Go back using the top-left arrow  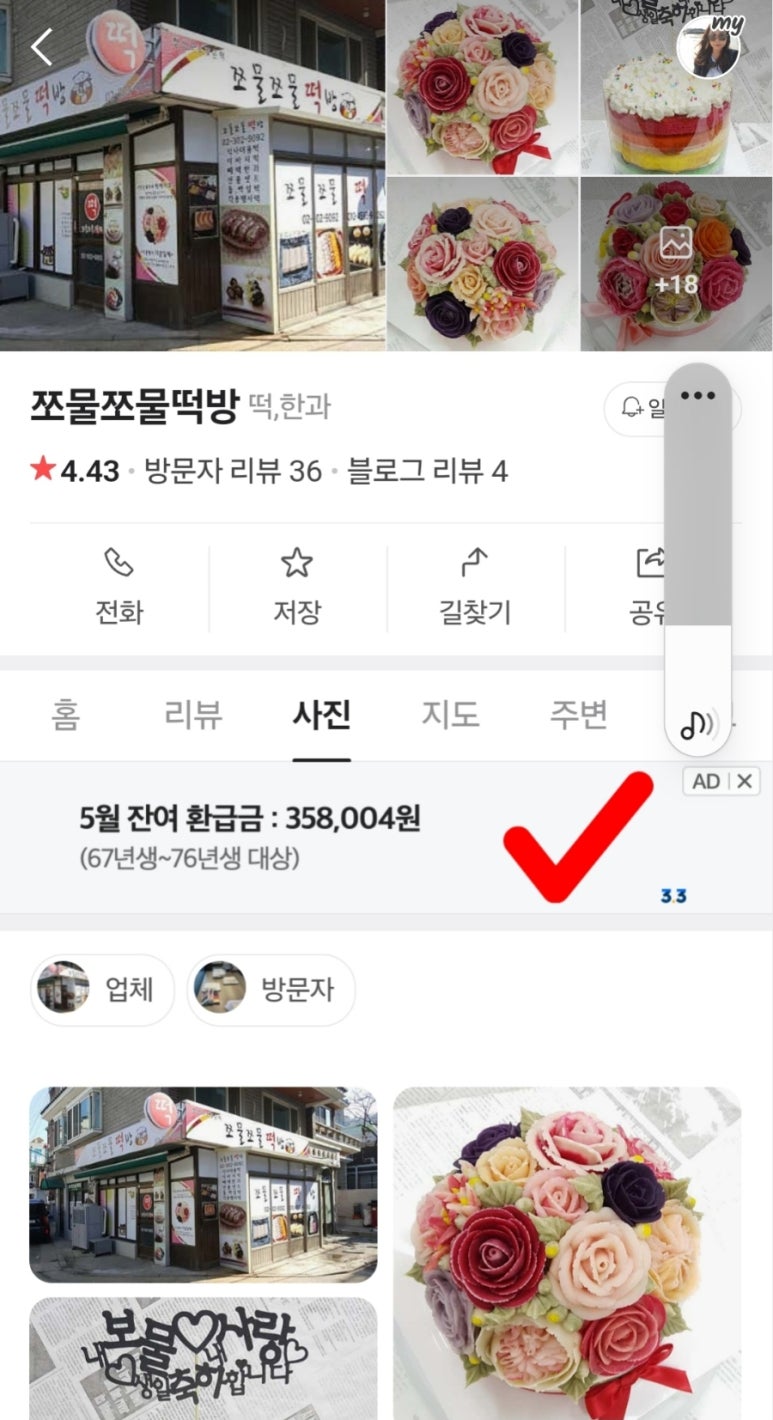(x=42, y=47)
